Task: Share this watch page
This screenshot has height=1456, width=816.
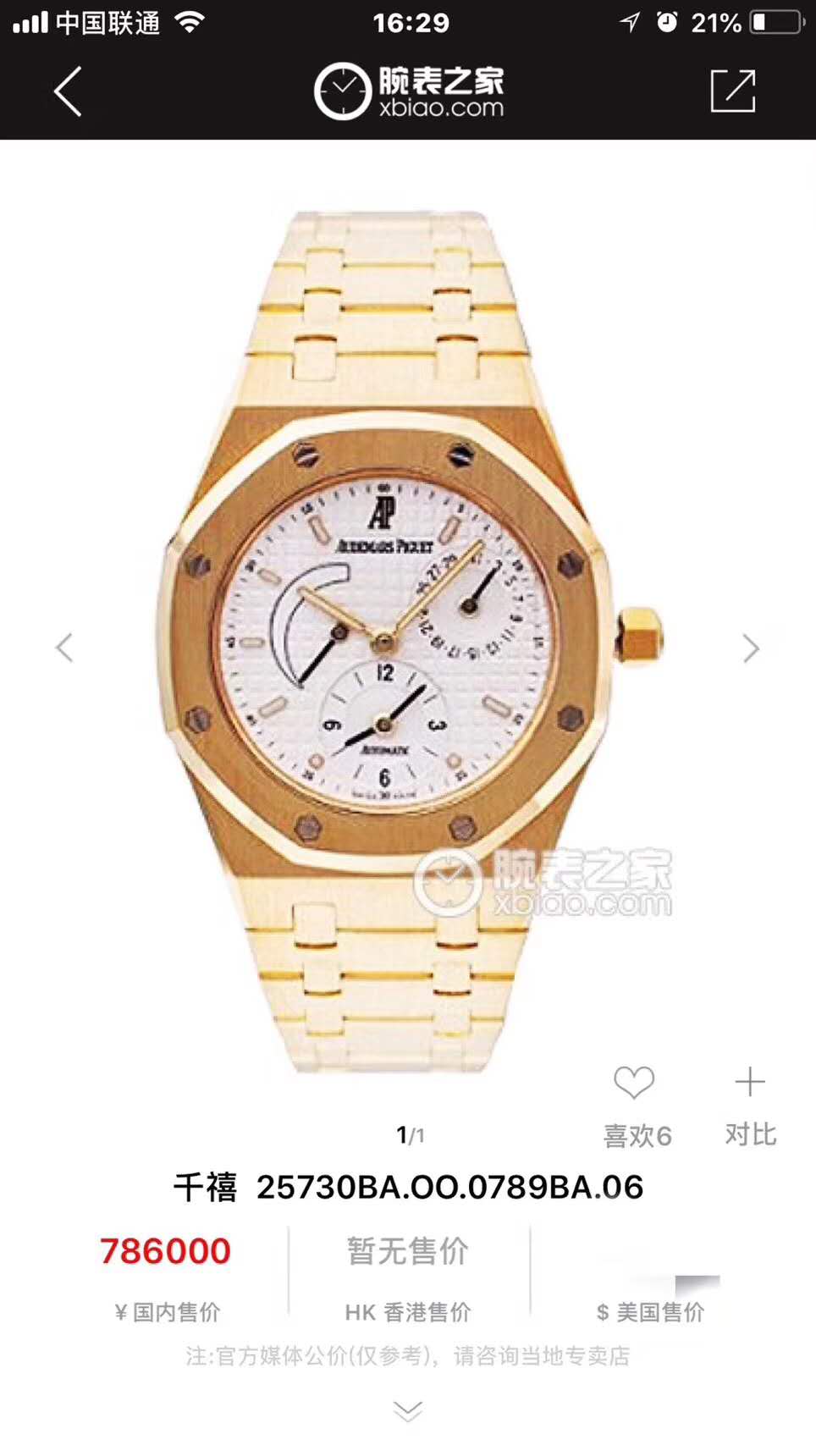Action: pyautogui.click(x=732, y=91)
